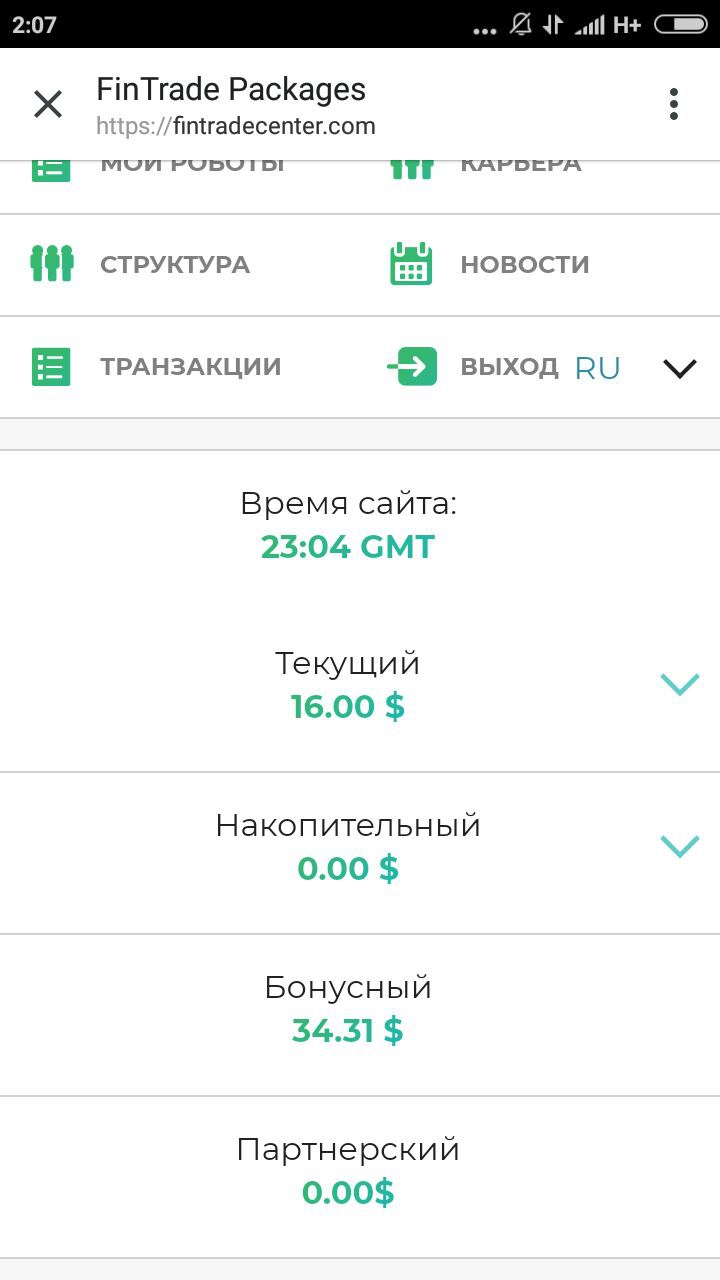Open the Структура menu item
This screenshot has height=1280, width=720.
(174, 265)
